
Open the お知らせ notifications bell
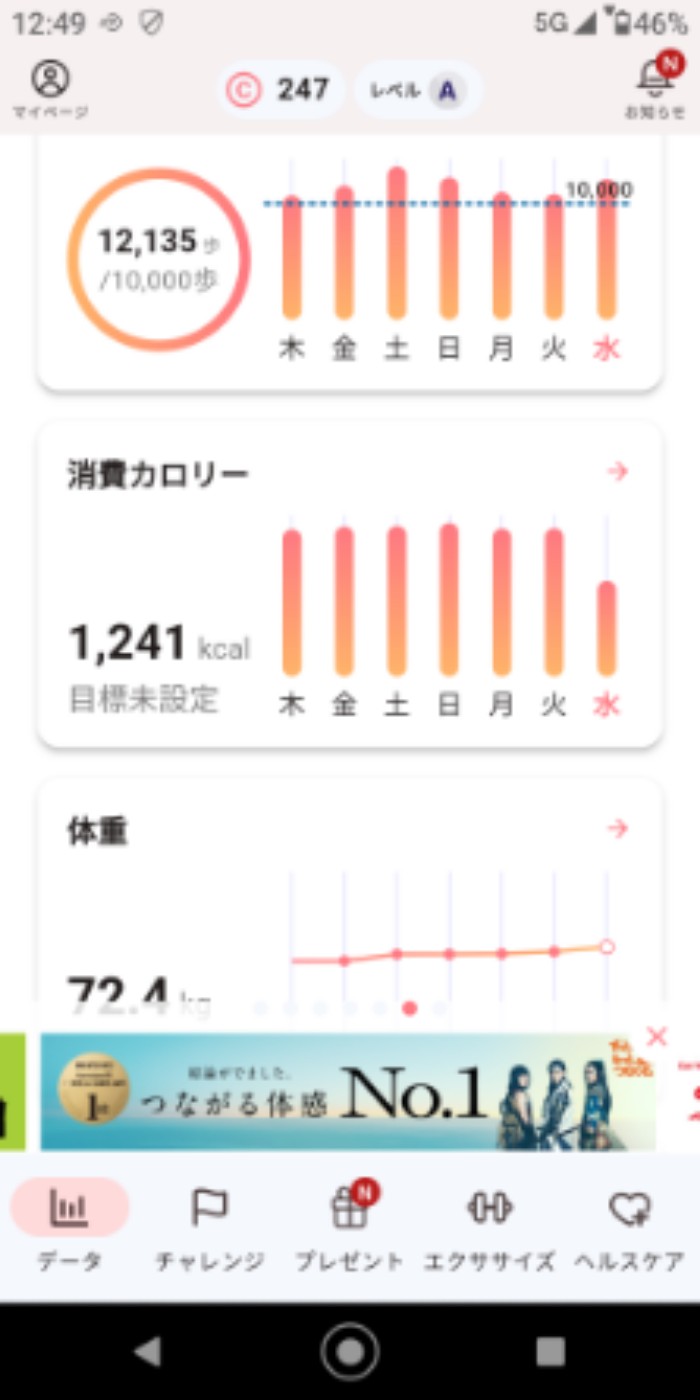[x=655, y=88]
